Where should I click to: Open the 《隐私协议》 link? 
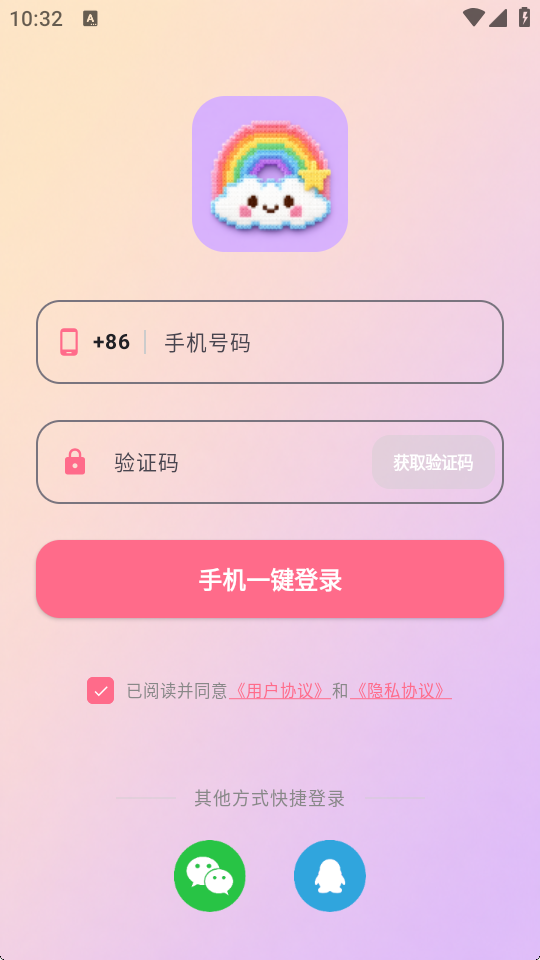point(401,691)
